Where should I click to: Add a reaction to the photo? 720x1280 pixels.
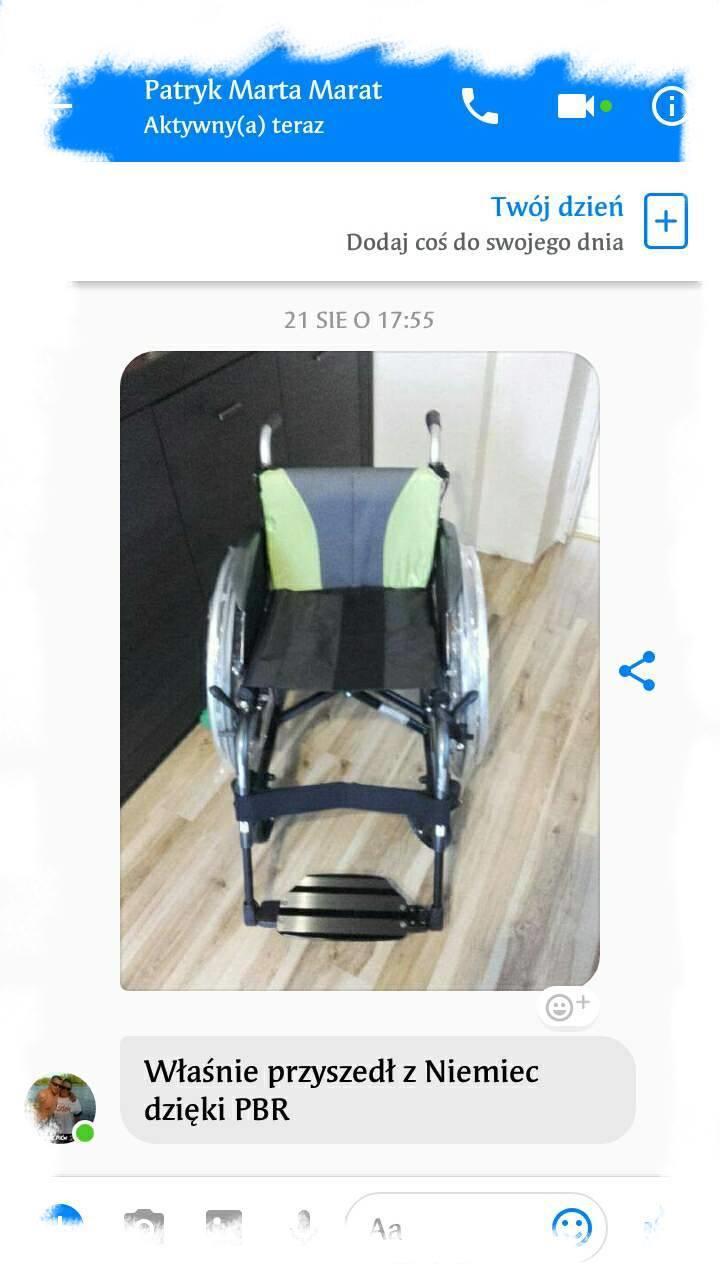568,1006
